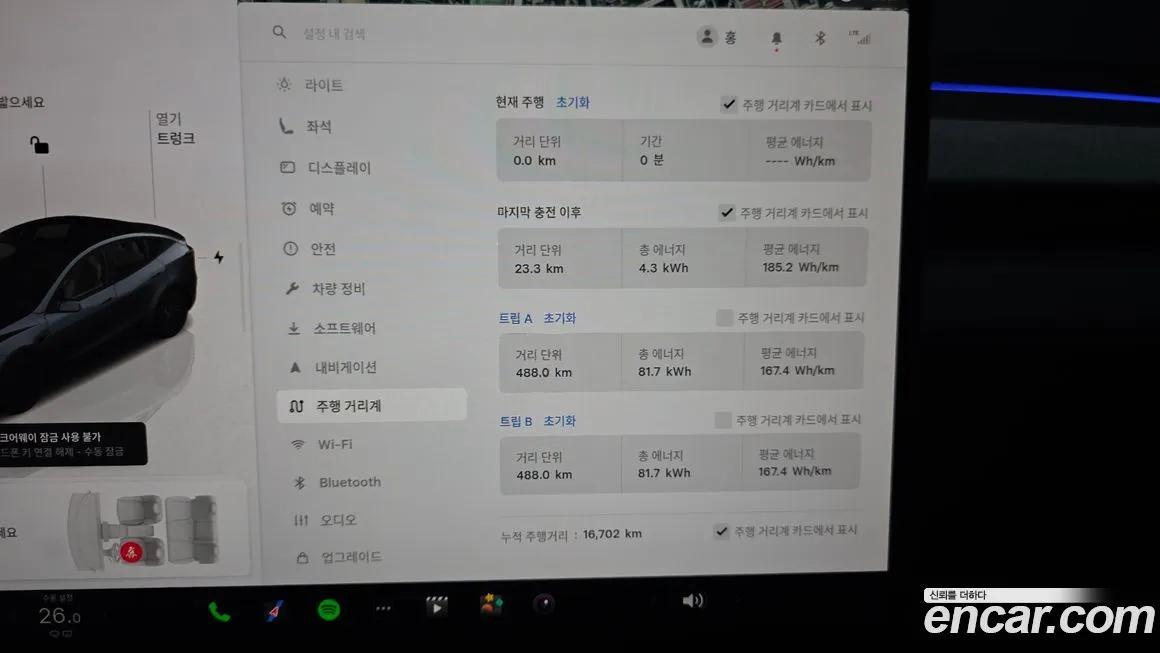
Task: Open the 예약 settings
Action: (x=321, y=208)
